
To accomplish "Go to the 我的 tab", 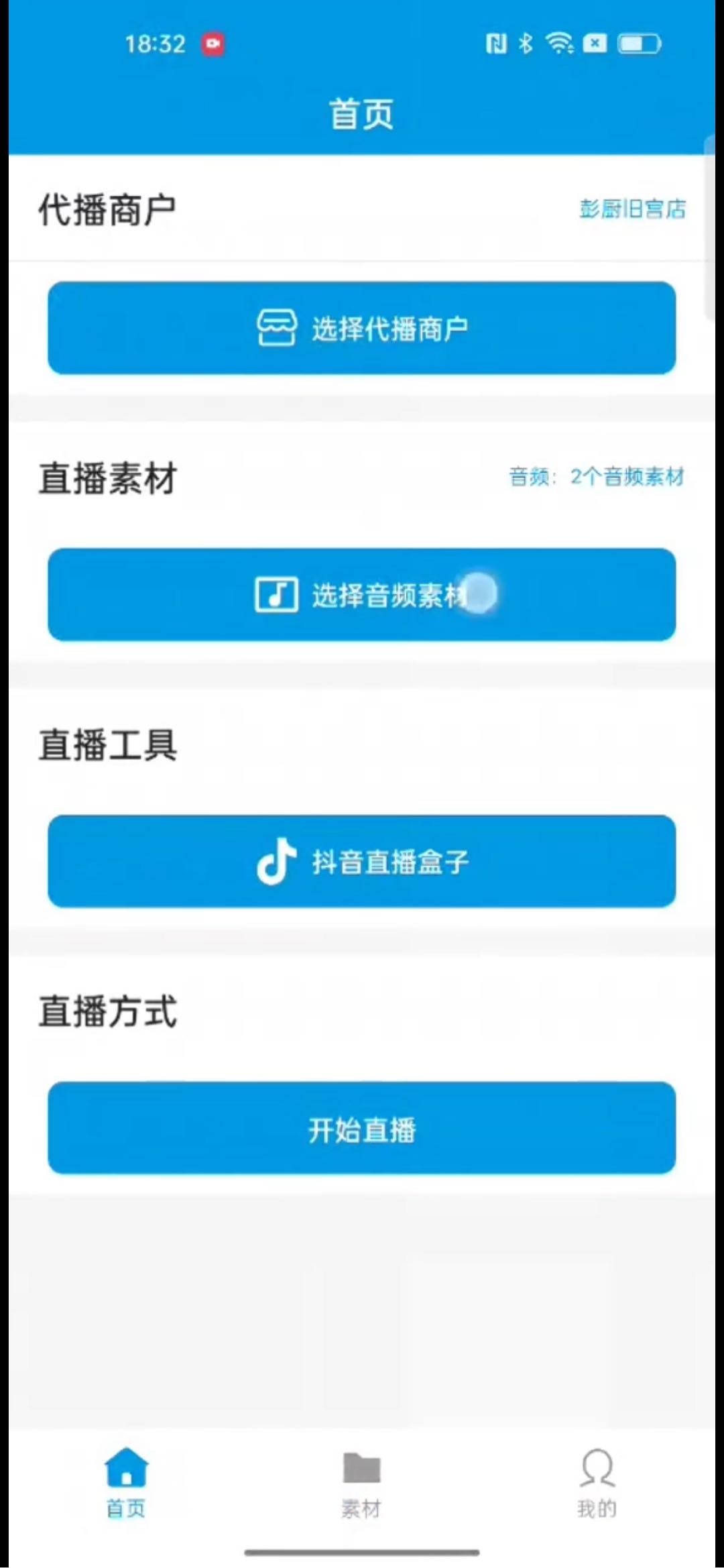I will [x=597, y=1483].
